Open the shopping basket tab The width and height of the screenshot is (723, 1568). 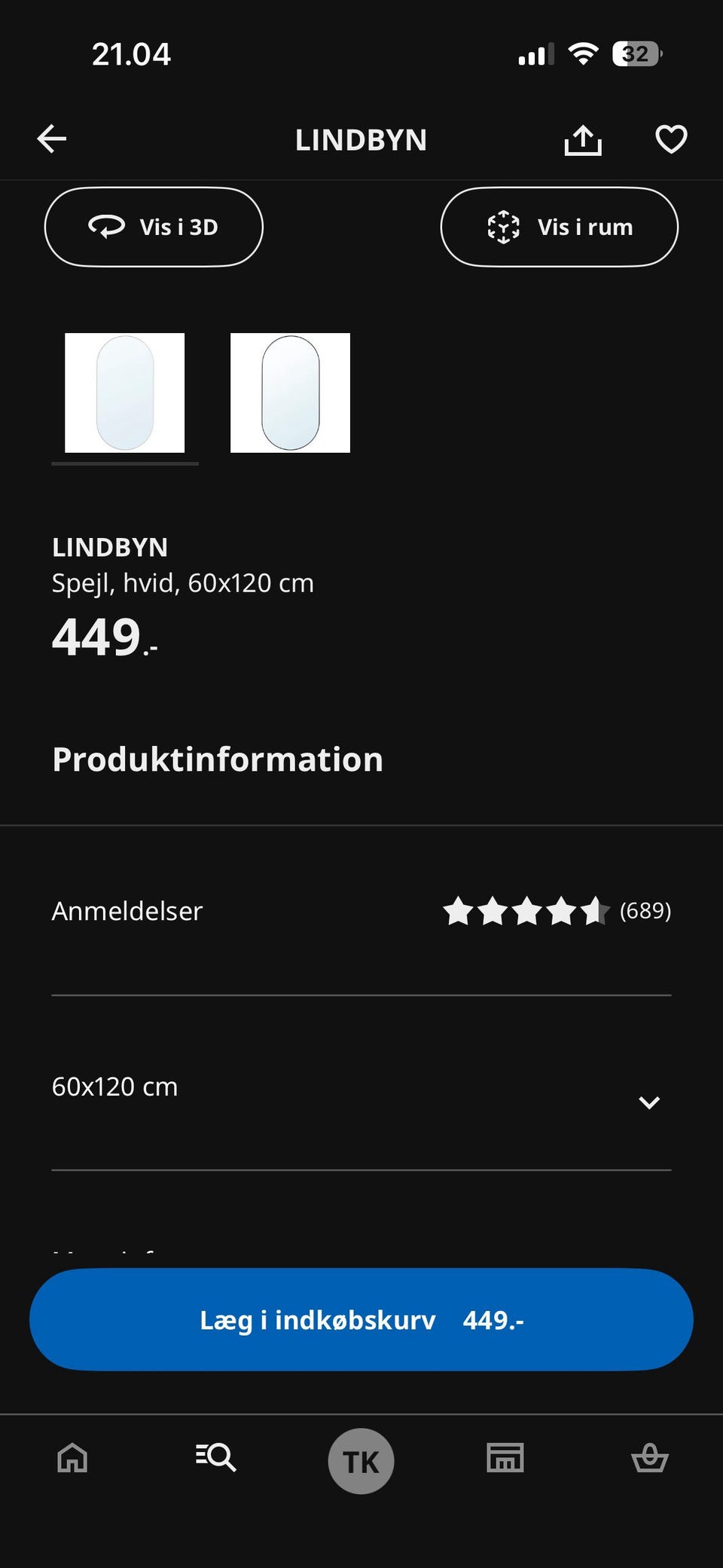(649, 1458)
